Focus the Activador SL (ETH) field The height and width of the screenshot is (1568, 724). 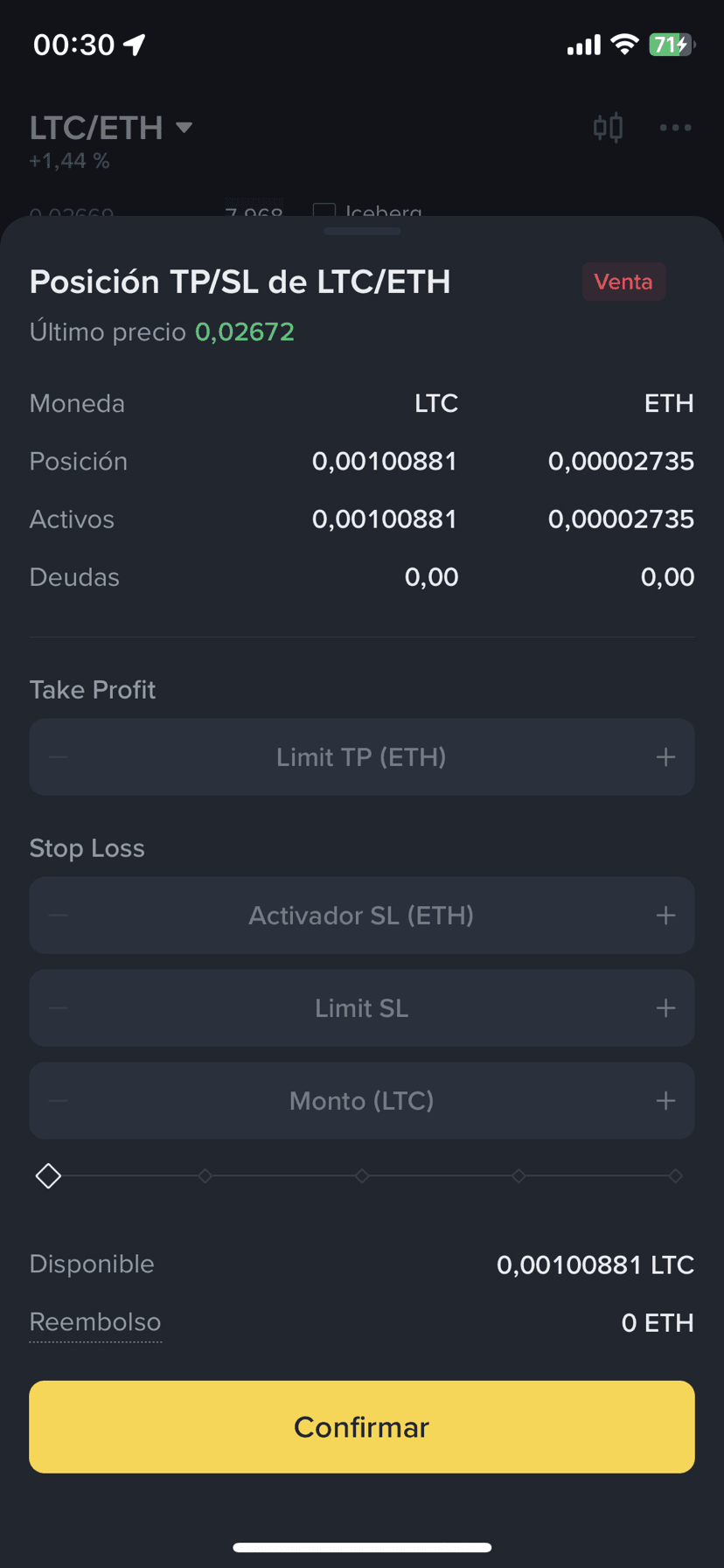click(362, 916)
